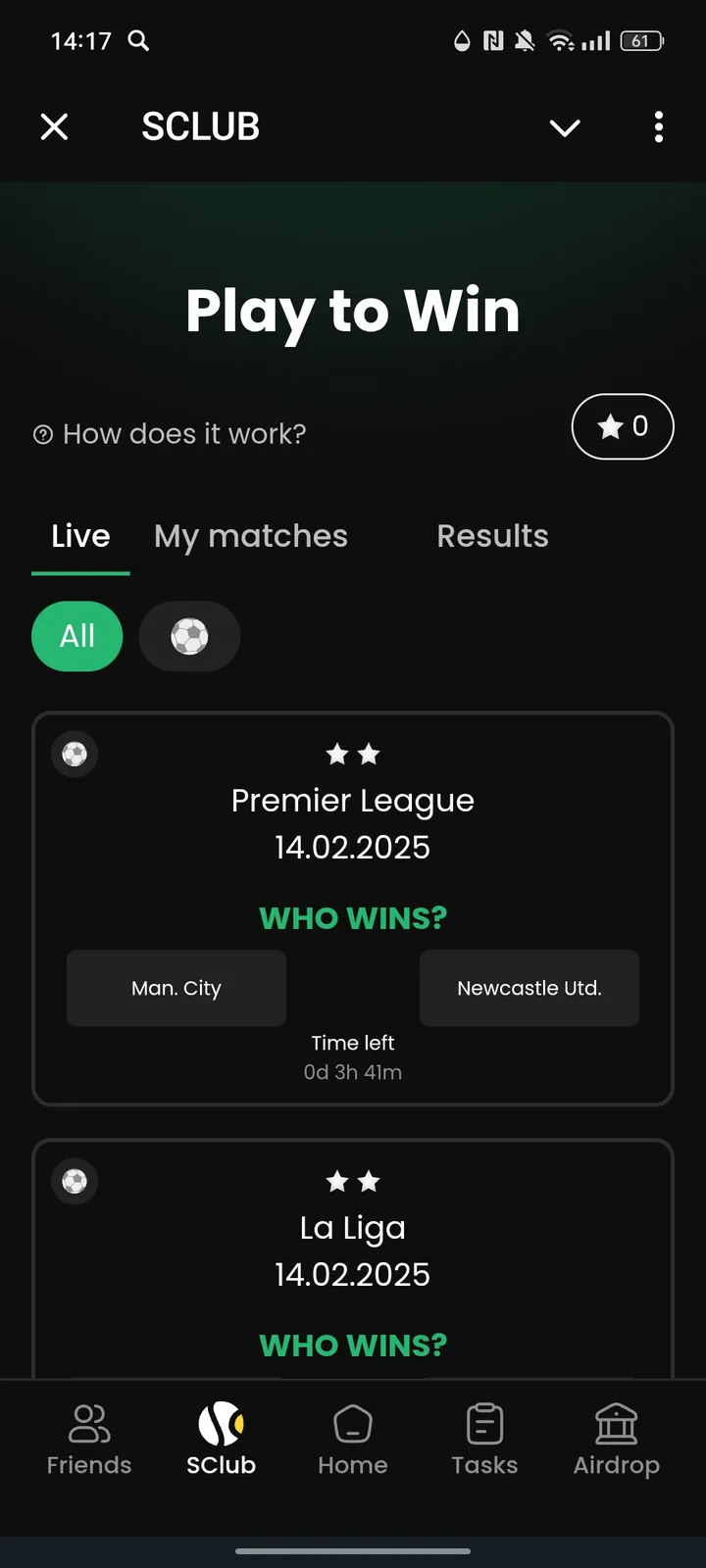Expand the dropdown chevron in header
This screenshot has width=706, height=1568.
tap(565, 127)
